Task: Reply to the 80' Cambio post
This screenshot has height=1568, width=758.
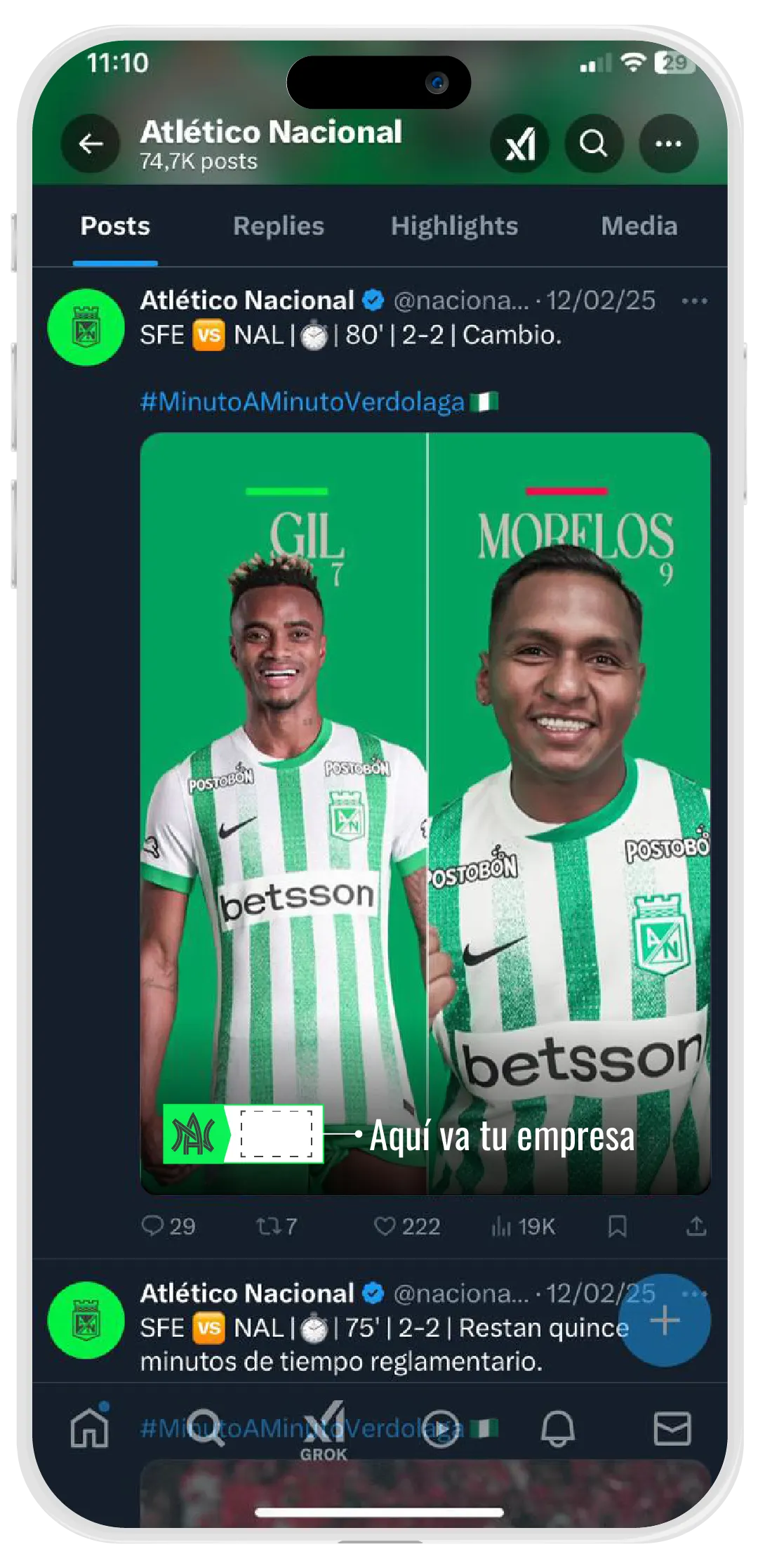Action: coord(153,1226)
